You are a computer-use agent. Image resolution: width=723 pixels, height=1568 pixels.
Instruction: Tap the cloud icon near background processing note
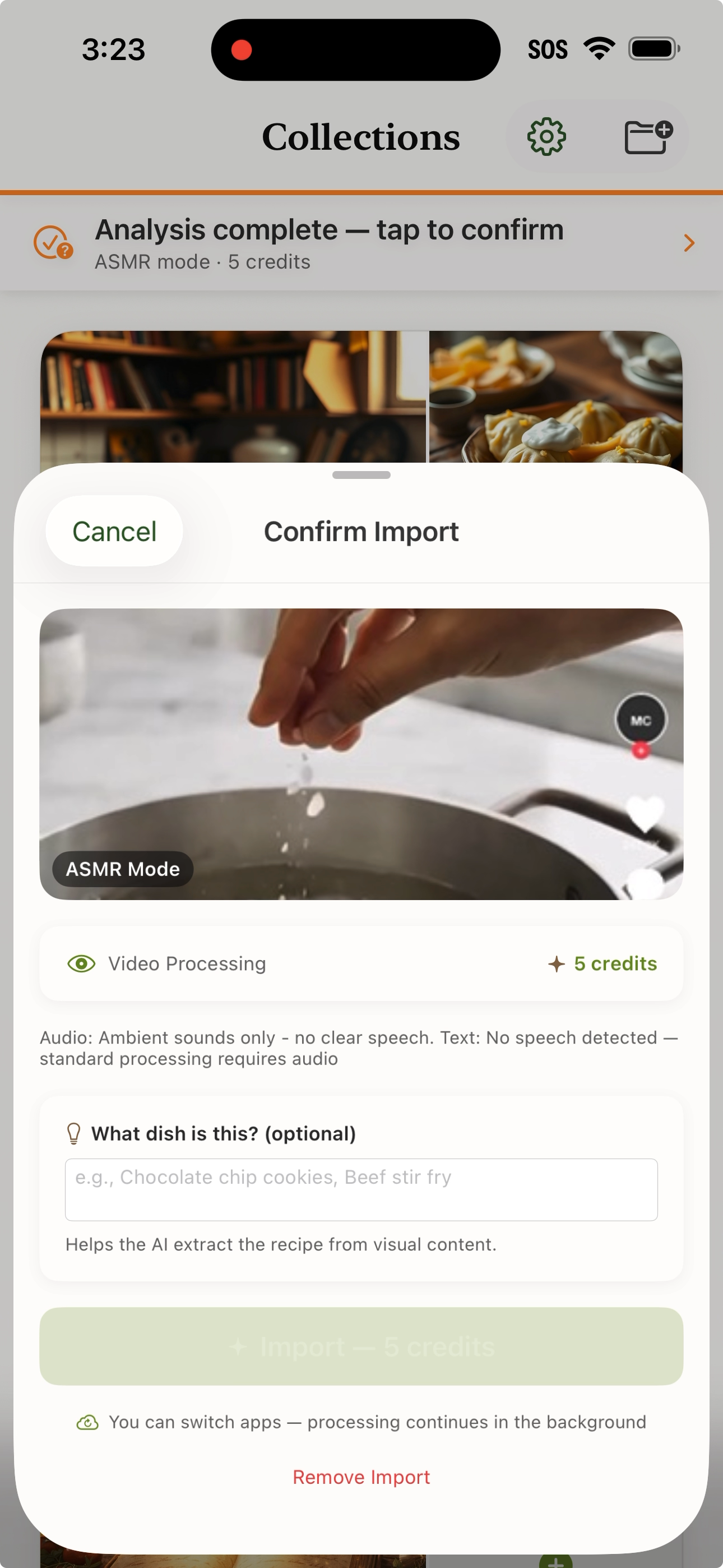coord(87,1423)
